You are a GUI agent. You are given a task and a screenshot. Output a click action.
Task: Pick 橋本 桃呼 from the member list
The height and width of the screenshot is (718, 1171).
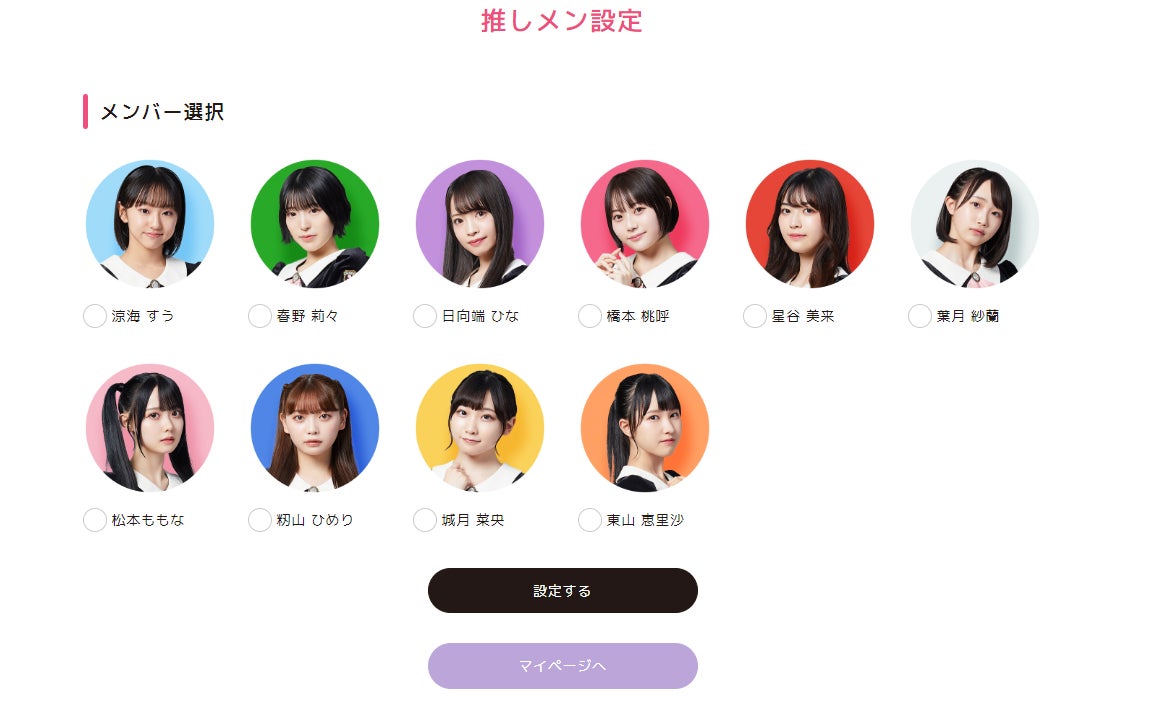pyautogui.click(x=590, y=316)
